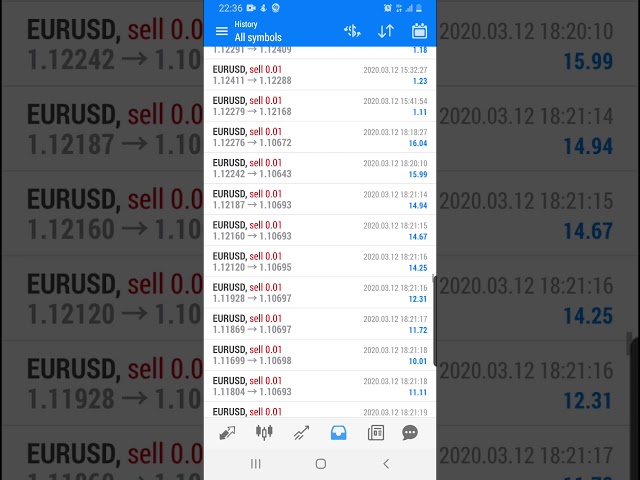This screenshot has width=640, height=480.
Task: Tap the system back button
Action: 386,464
